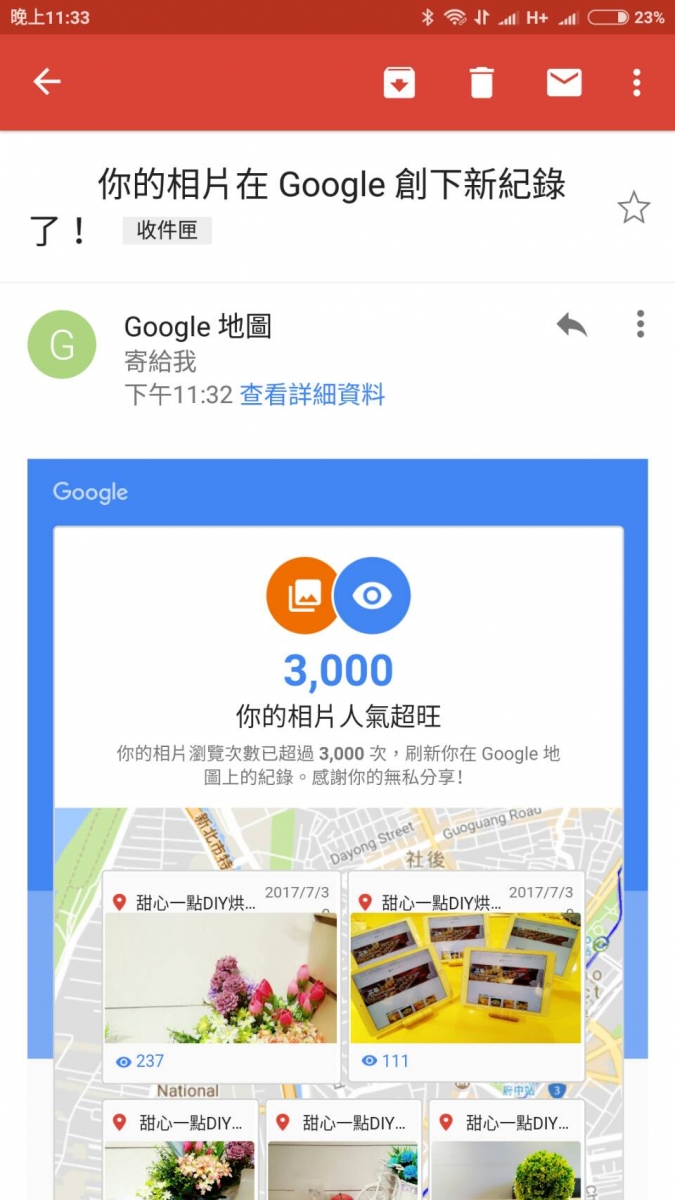Tap the 收件匣 label chip
This screenshot has width=675, height=1200.
167,231
